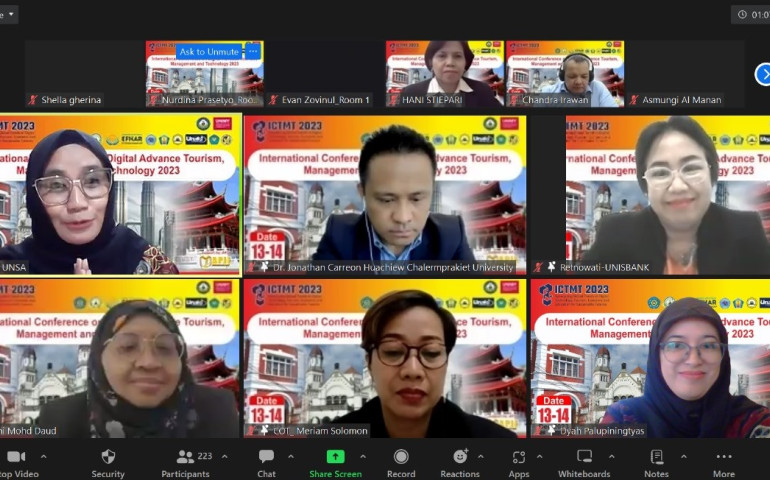The width and height of the screenshot is (770, 480).
Task: Open the Chat panel
Action: point(266,462)
